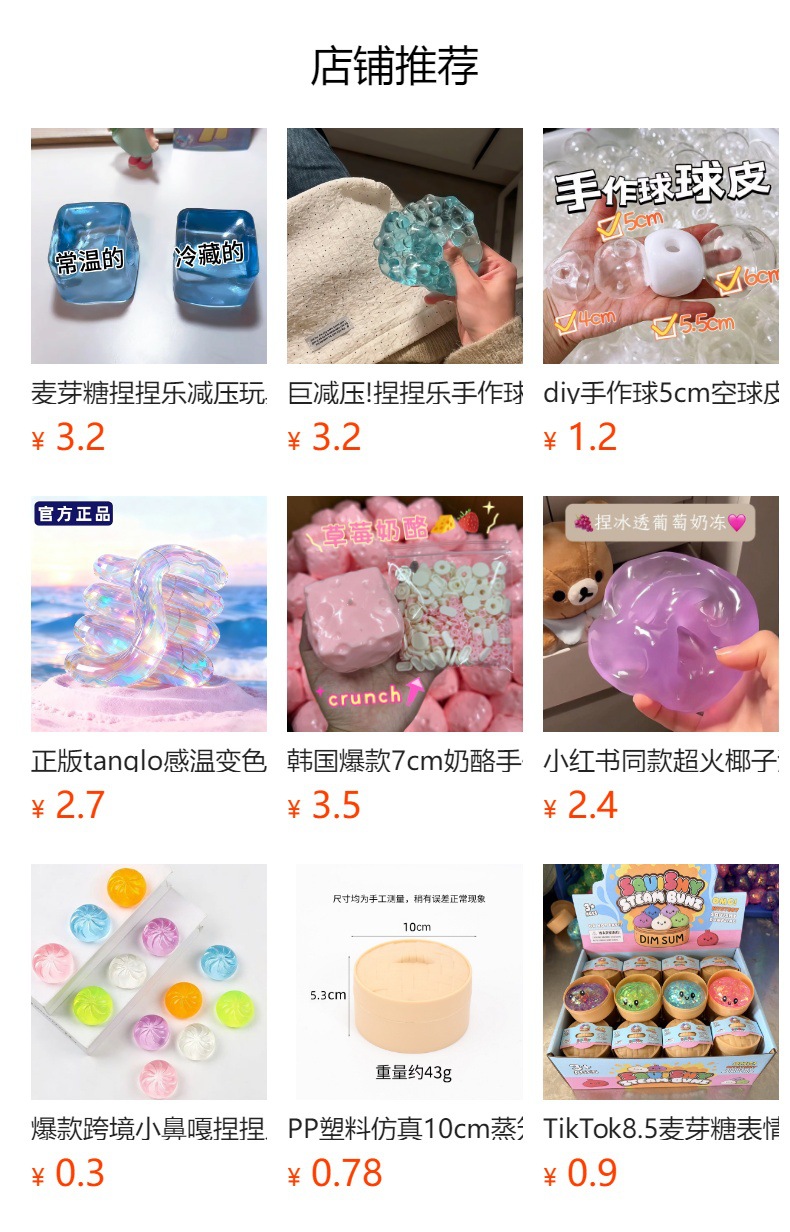View the 小红书同款超火椰子 item
This screenshot has height=1232, width=790.
tap(661, 660)
